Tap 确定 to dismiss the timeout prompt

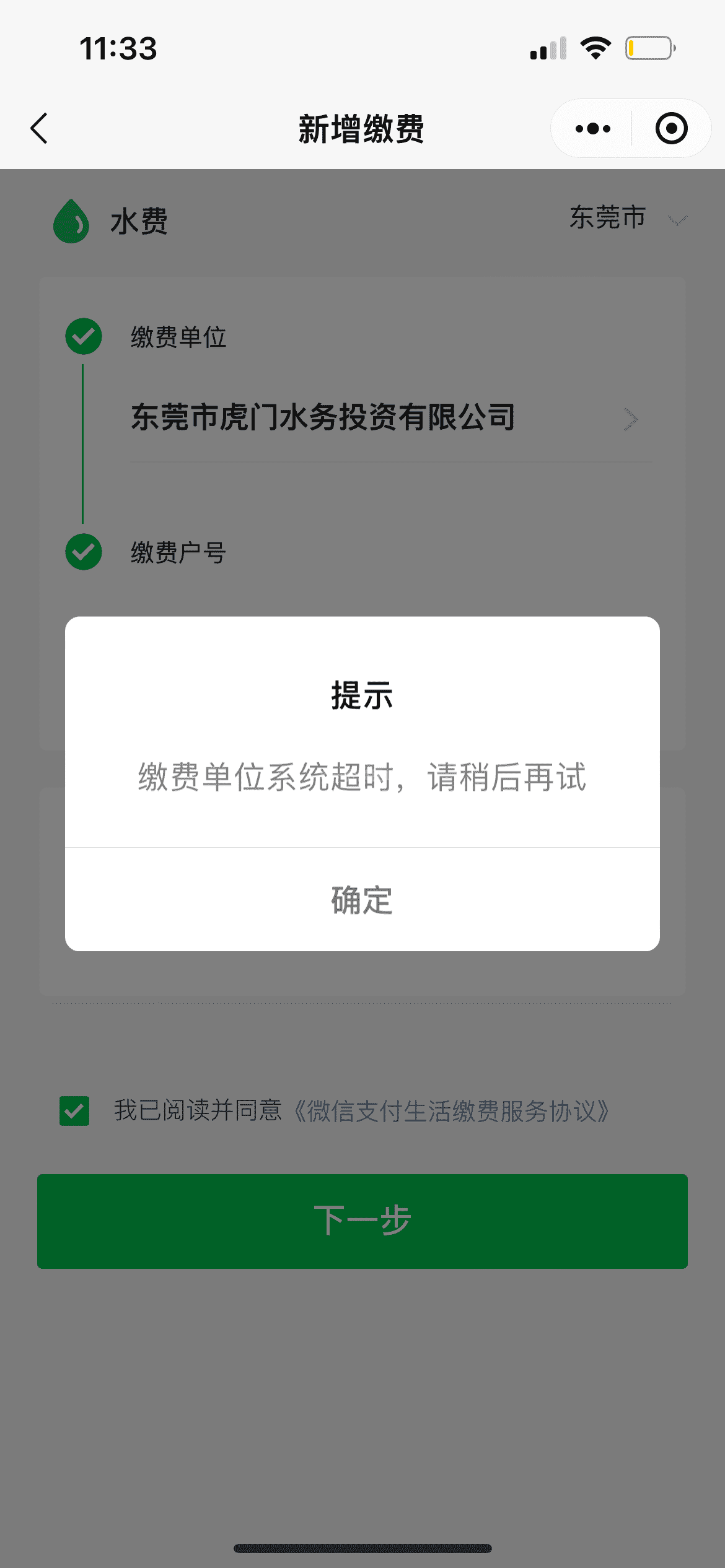tap(362, 899)
